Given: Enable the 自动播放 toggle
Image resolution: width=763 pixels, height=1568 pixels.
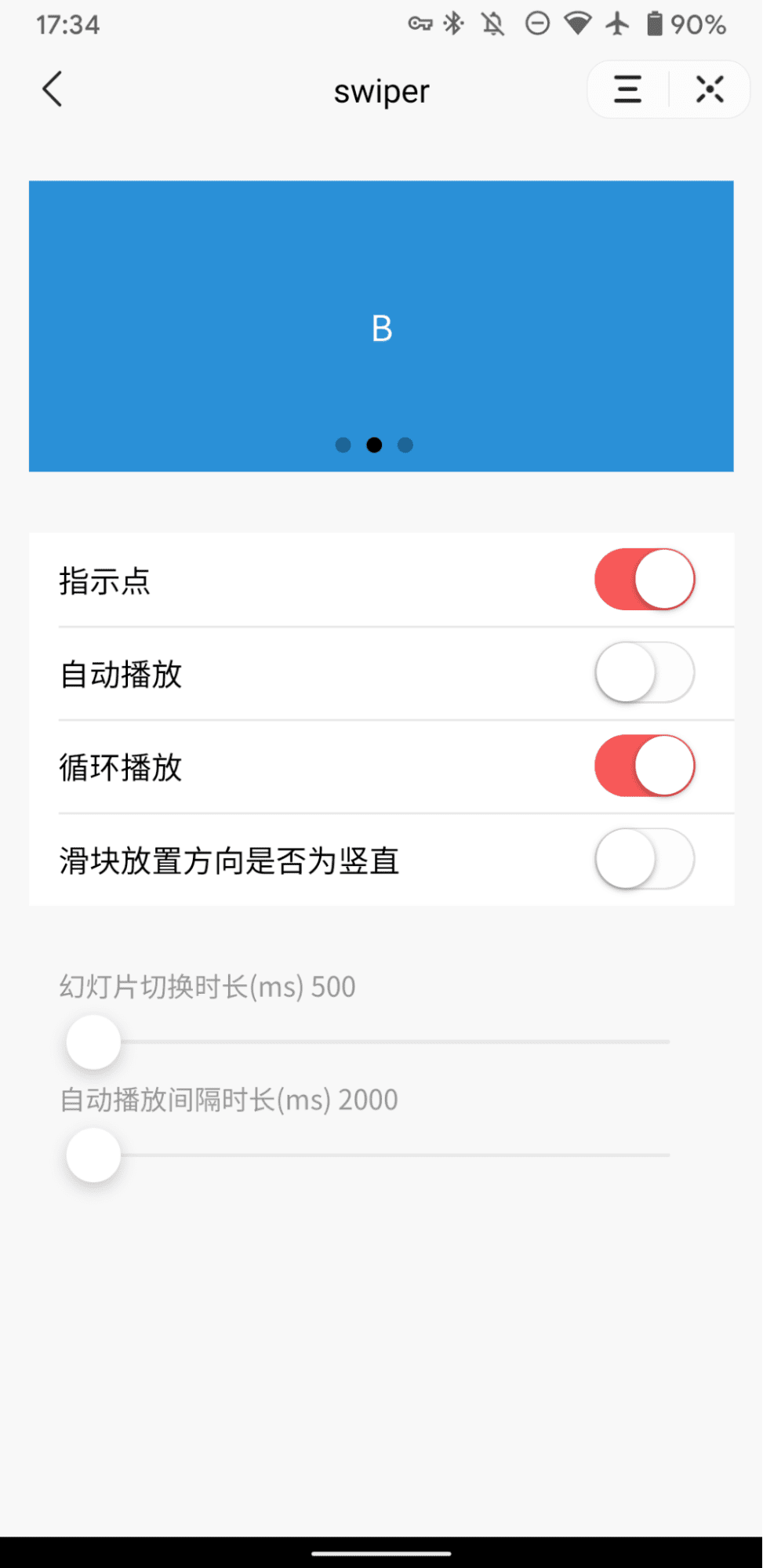Looking at the screenshot, I should coord(644,672).
